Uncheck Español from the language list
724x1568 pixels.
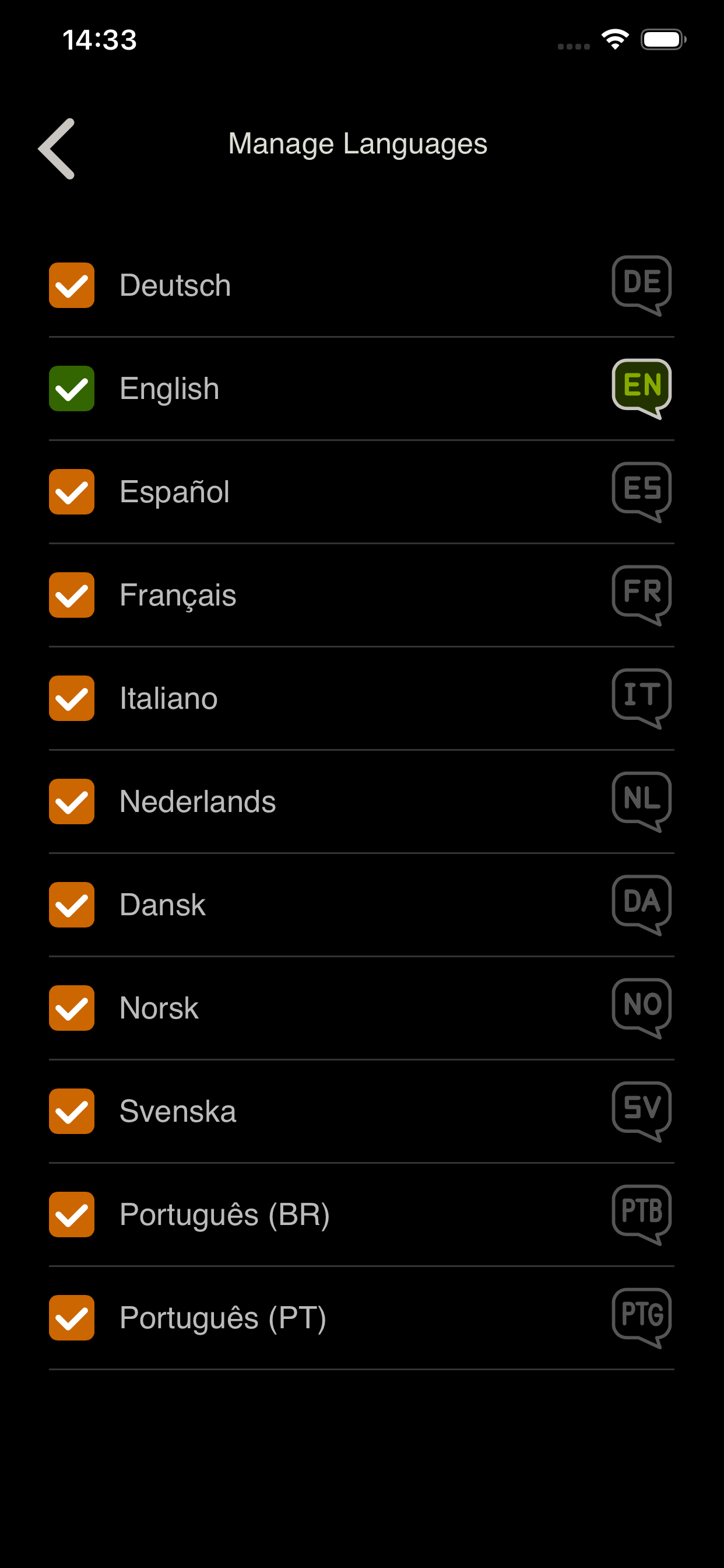pyautogui.click(x=71, y=491)
